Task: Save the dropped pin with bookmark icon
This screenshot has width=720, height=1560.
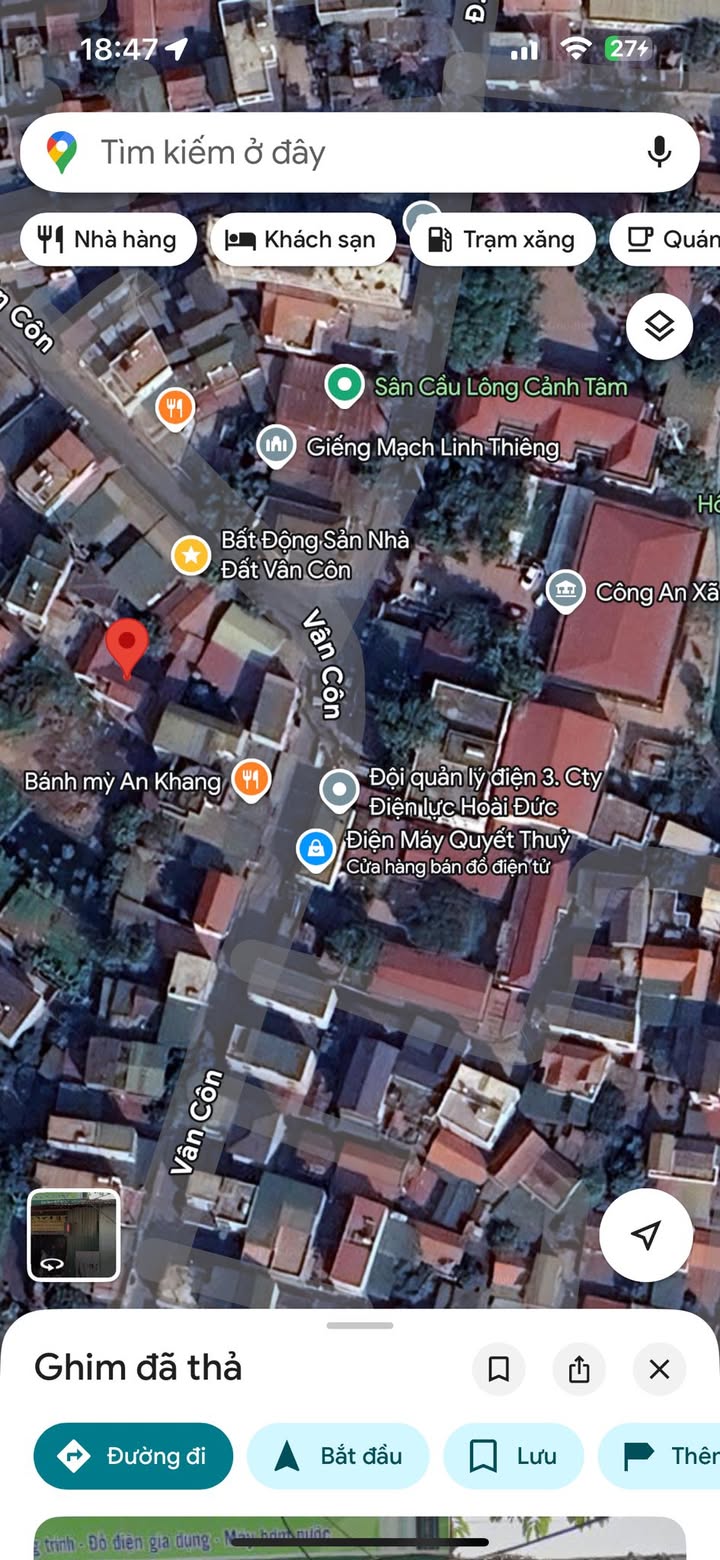Action: (498, 1369)
